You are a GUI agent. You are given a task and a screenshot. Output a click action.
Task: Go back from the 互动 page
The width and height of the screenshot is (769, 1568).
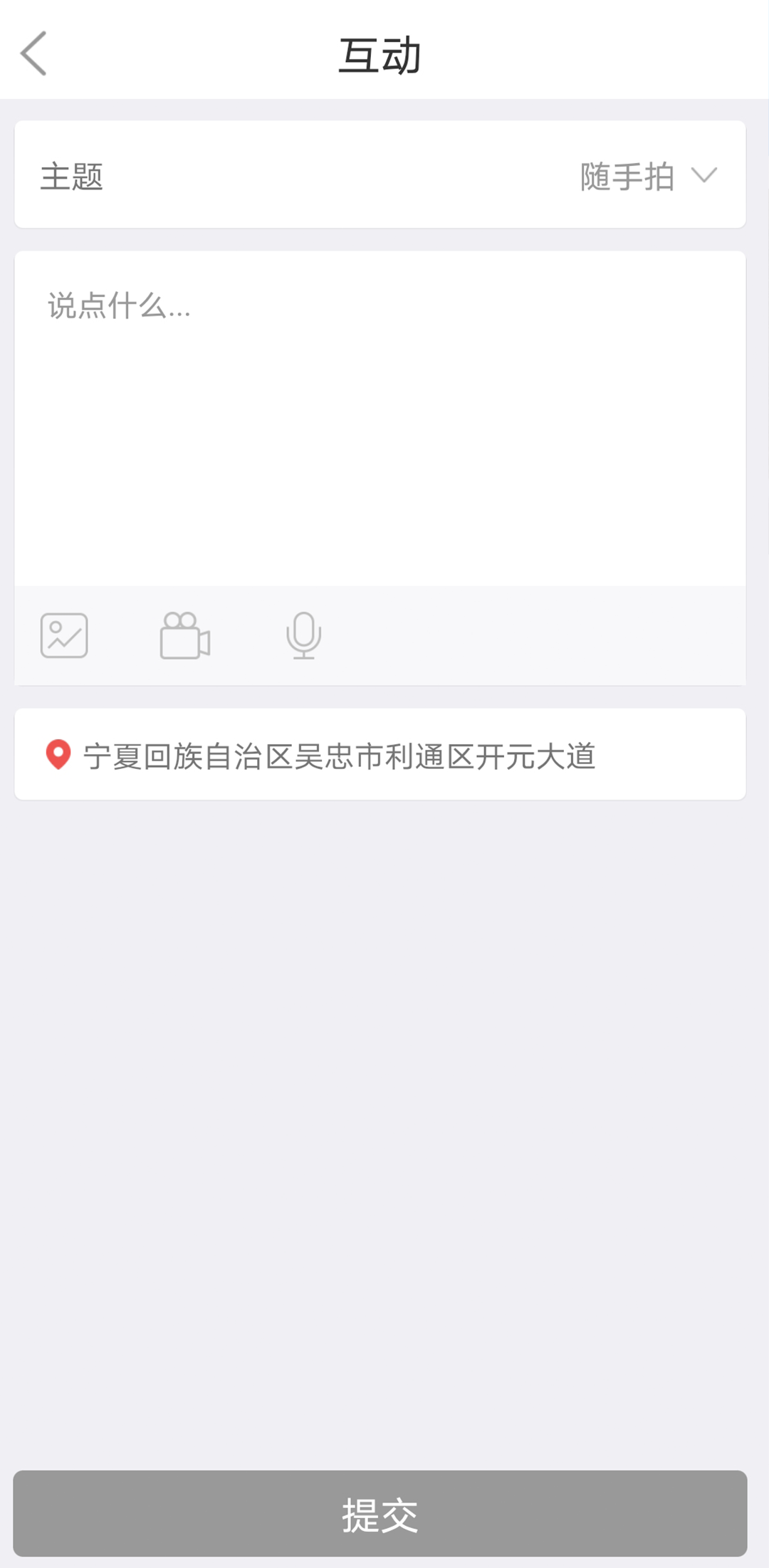pyautogui.click(x=33, y=53)
